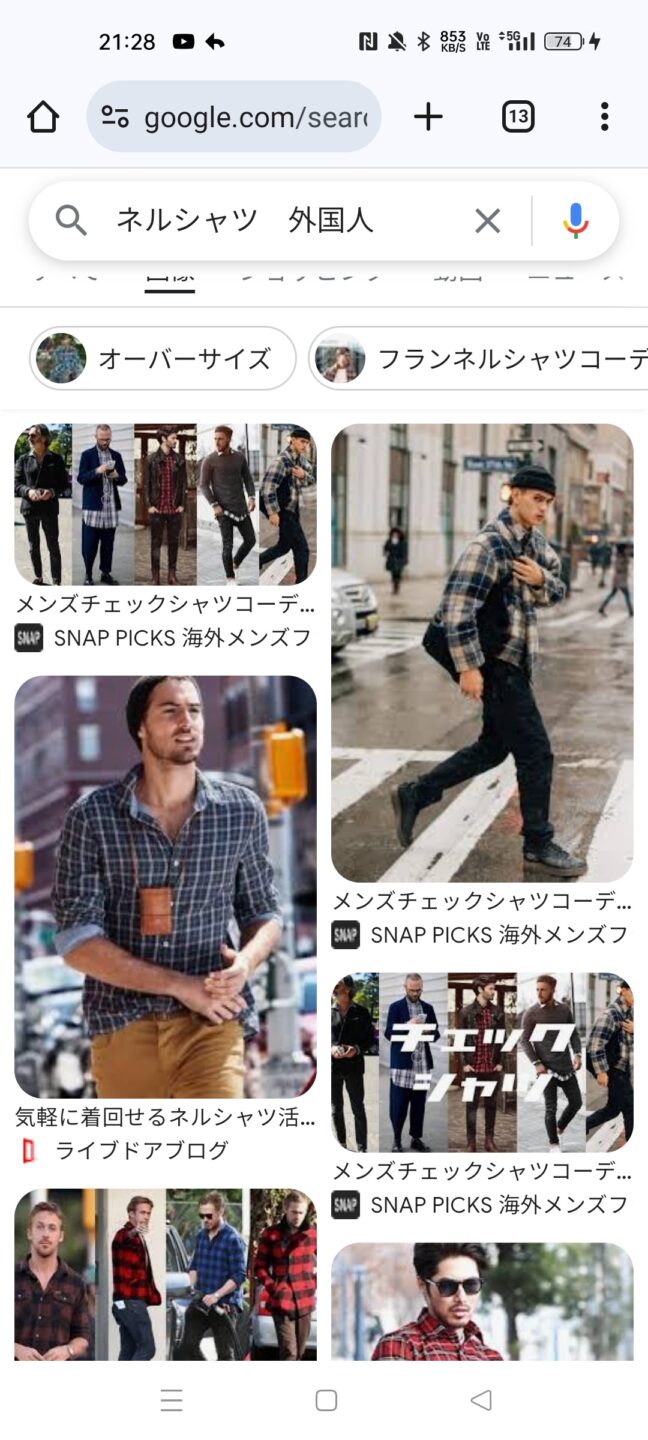Go to the browser home page

click(x=43, y=118)
